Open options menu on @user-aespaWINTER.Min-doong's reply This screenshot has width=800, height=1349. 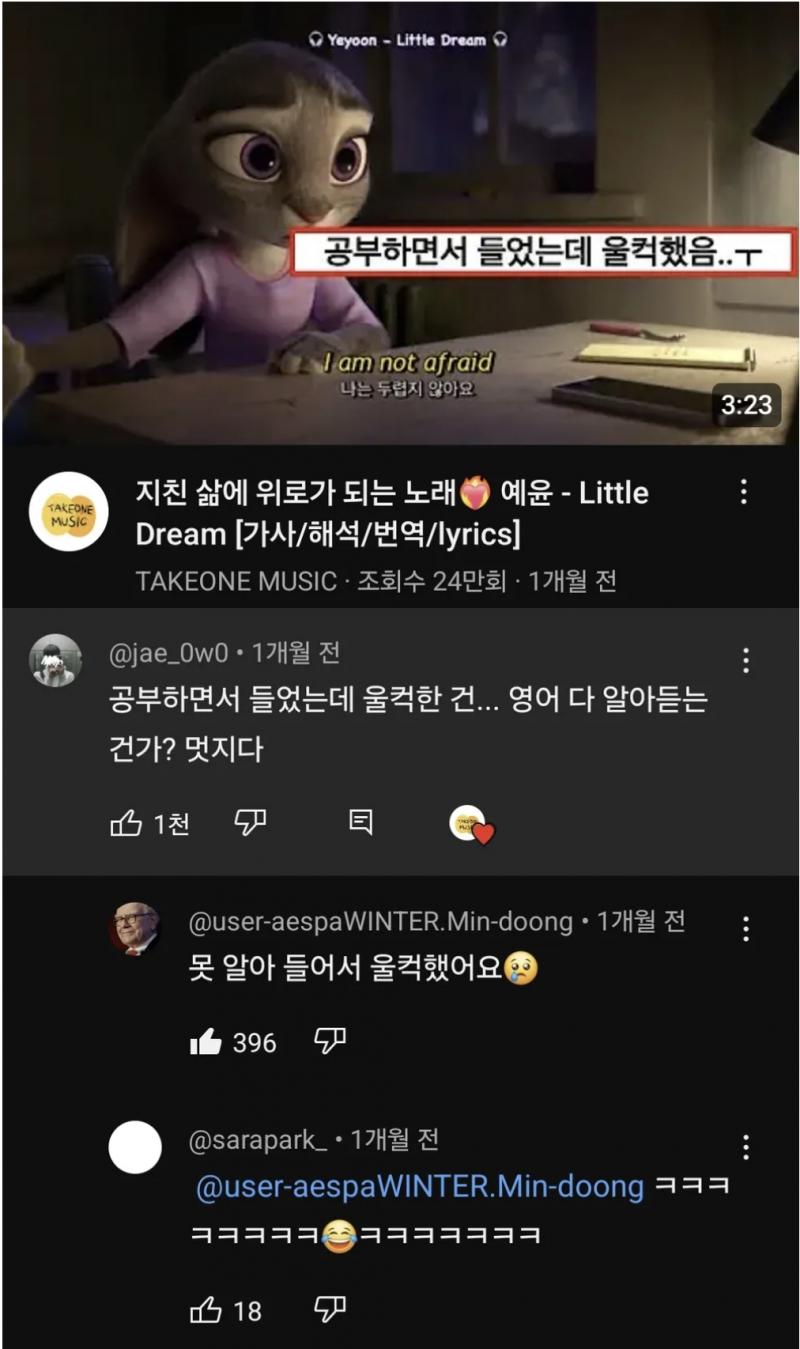[745, 930]
